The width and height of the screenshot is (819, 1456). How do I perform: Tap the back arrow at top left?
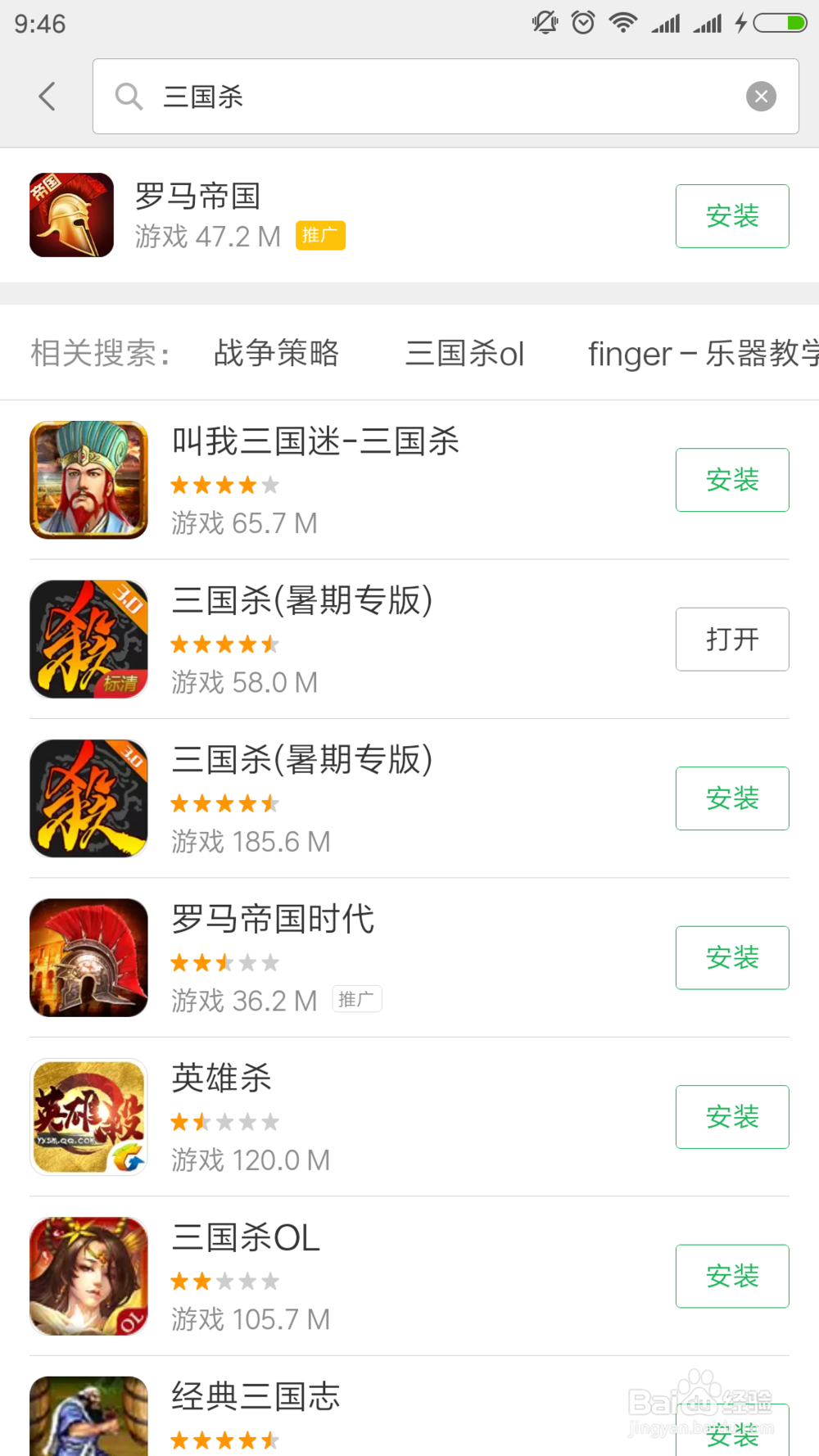[47, 96]
